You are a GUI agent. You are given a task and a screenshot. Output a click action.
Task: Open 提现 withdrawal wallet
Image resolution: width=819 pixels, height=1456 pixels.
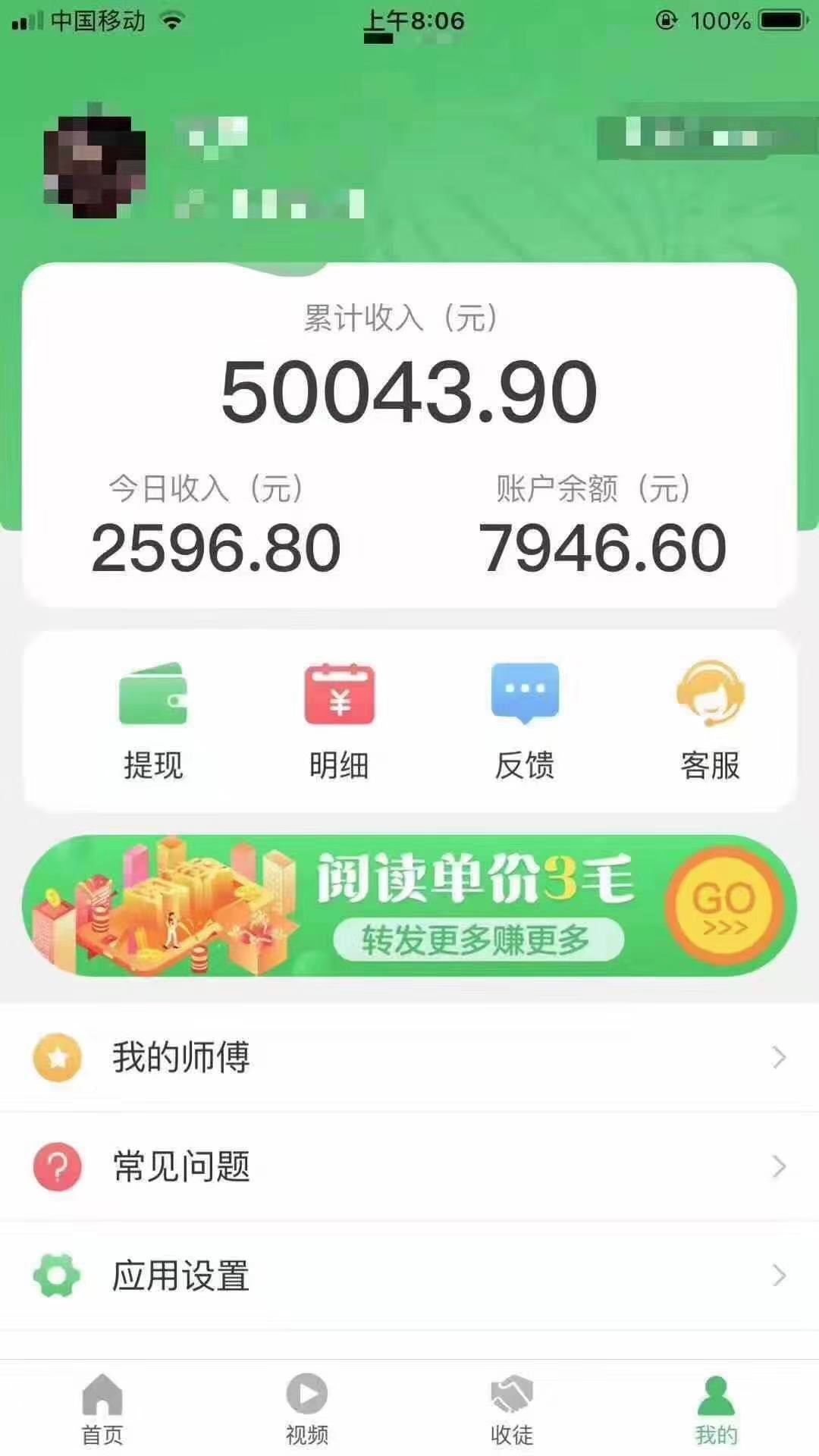pyautogui.click(x=153, y=719)
